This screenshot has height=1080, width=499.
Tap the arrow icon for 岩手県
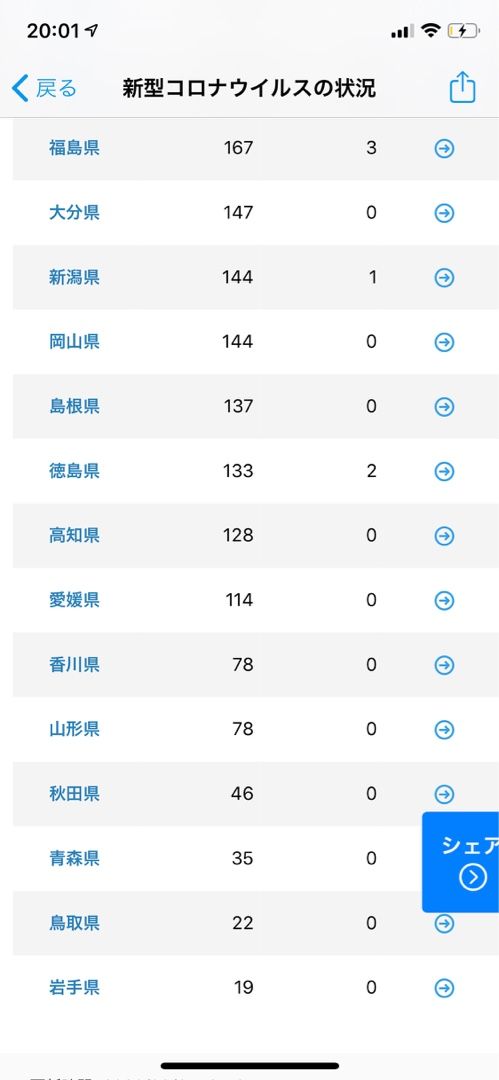445,988
